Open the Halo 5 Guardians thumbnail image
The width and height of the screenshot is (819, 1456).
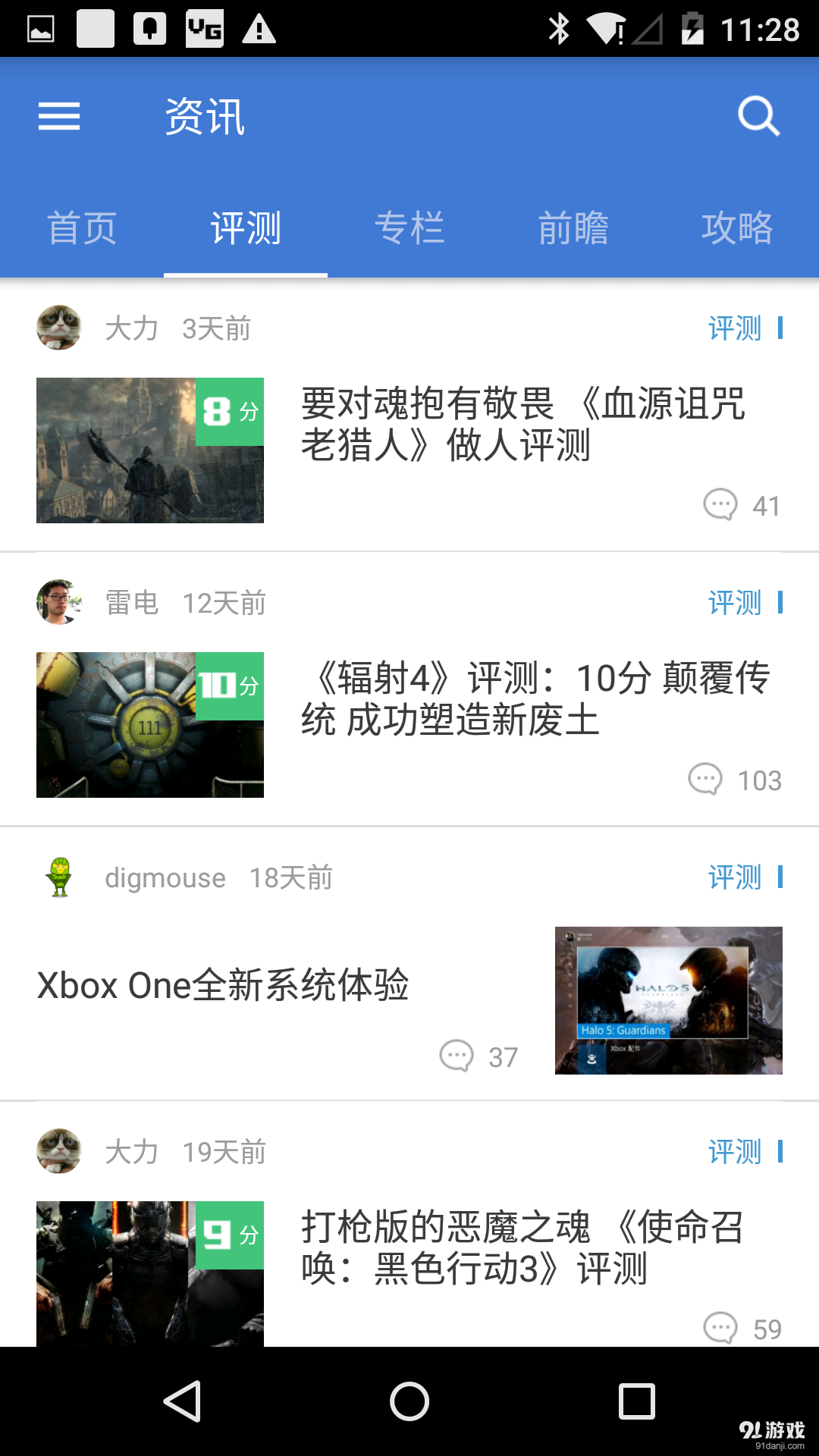(x=668, y=1001)
